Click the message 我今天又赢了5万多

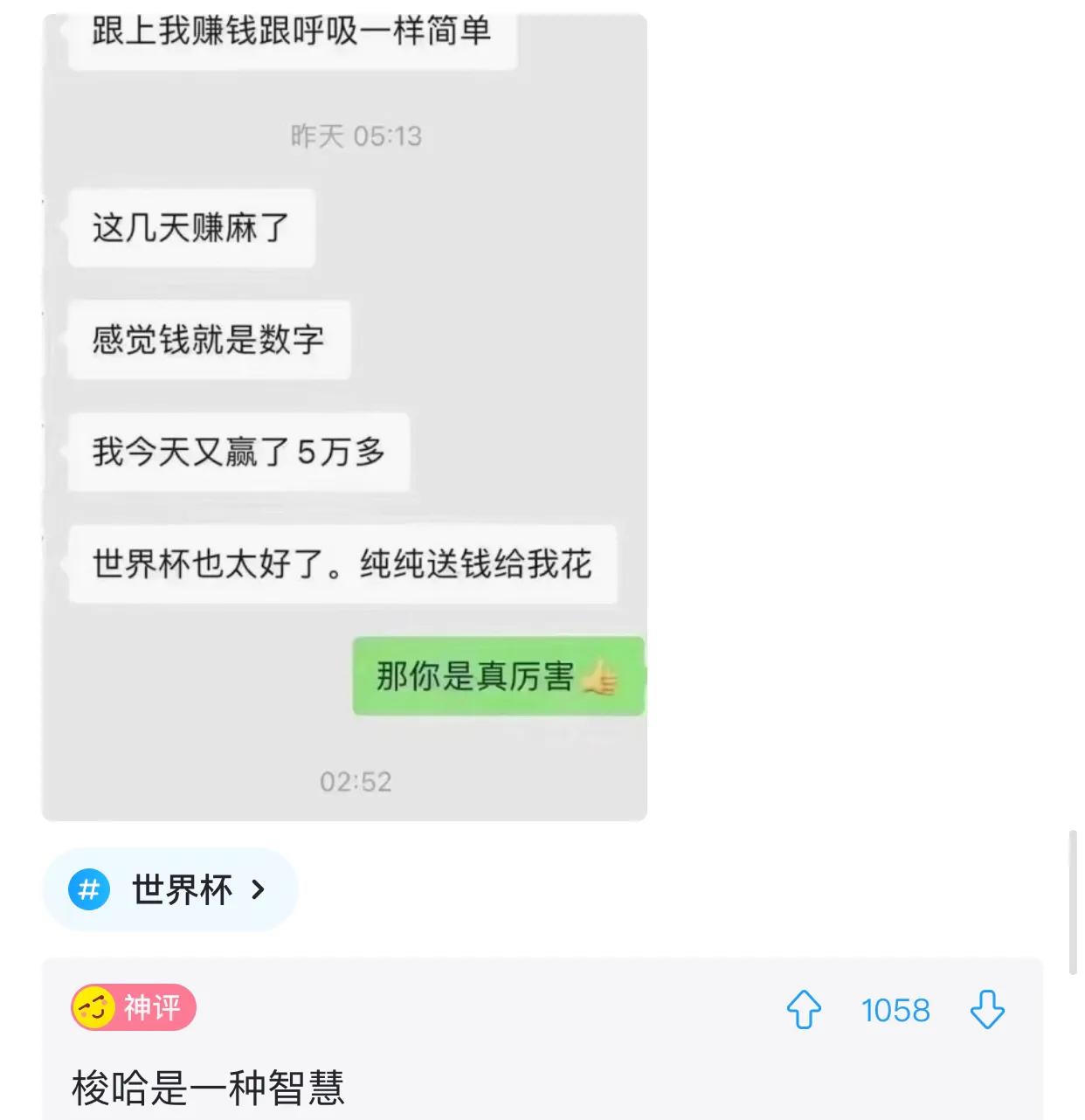click(x=237, y=452)
